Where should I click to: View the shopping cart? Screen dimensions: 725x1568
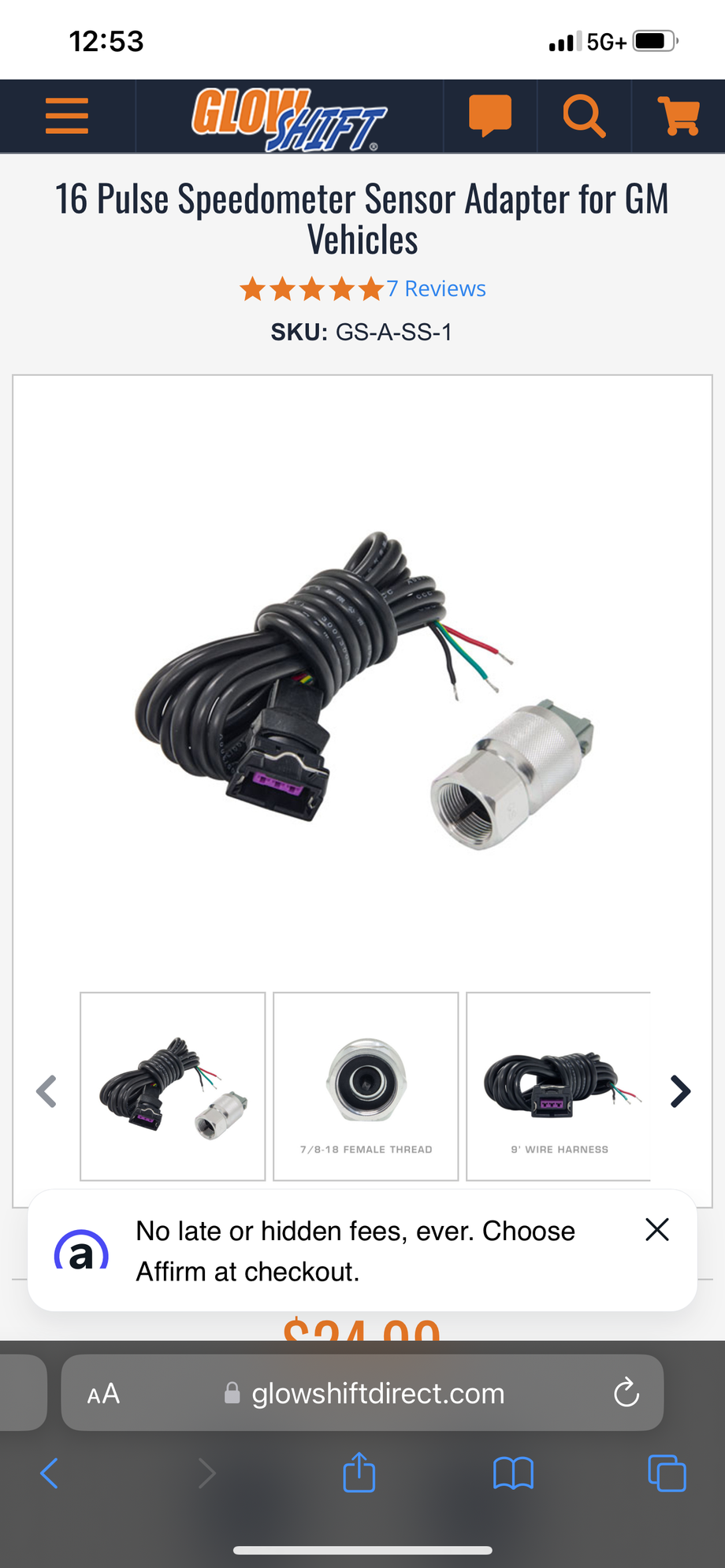pyautogui.click(x=679, y=116)
